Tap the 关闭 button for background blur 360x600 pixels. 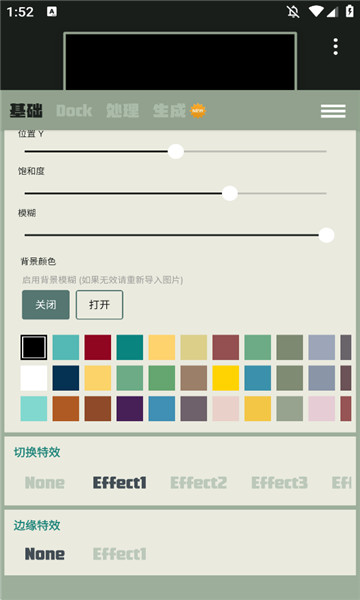(46, 305)
